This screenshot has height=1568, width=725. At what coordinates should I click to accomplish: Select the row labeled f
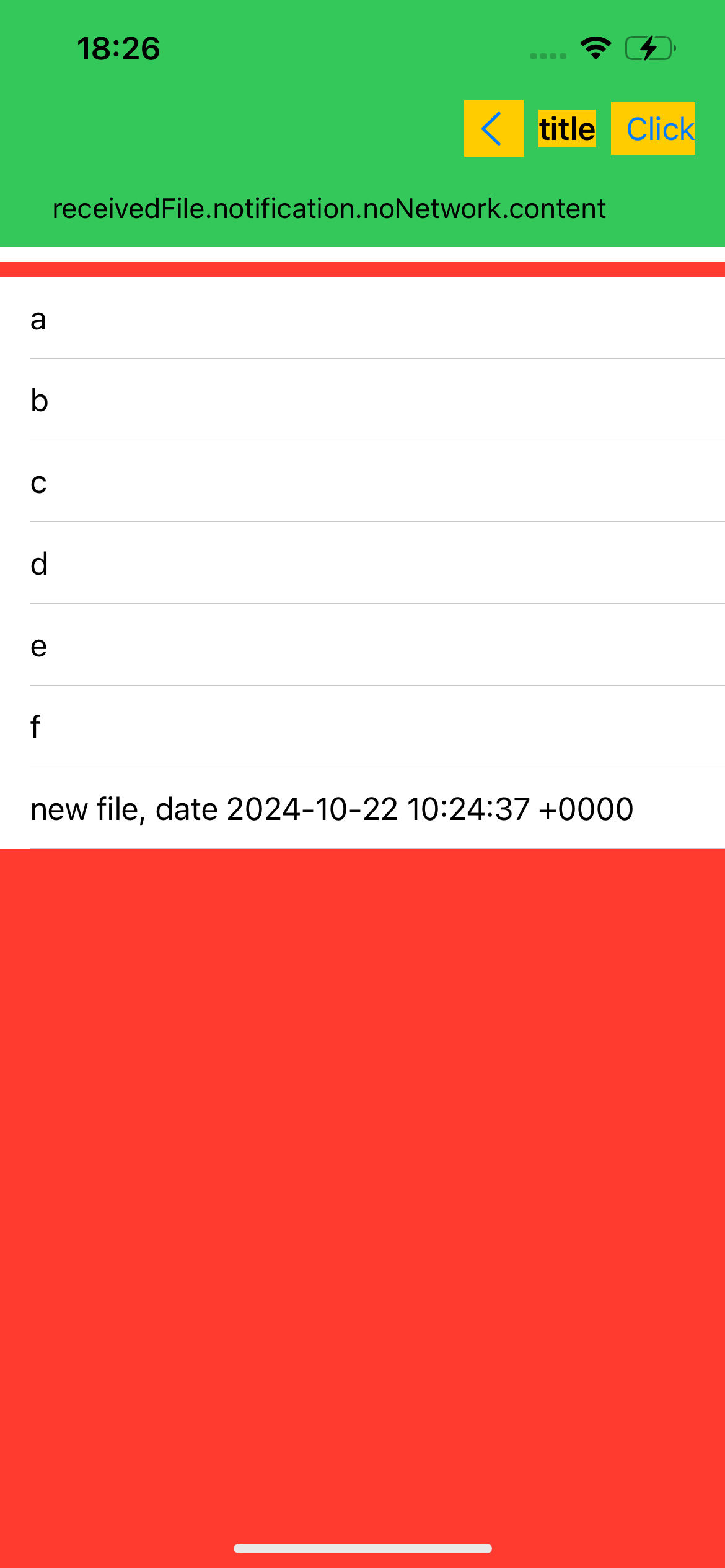click(362, 726)
